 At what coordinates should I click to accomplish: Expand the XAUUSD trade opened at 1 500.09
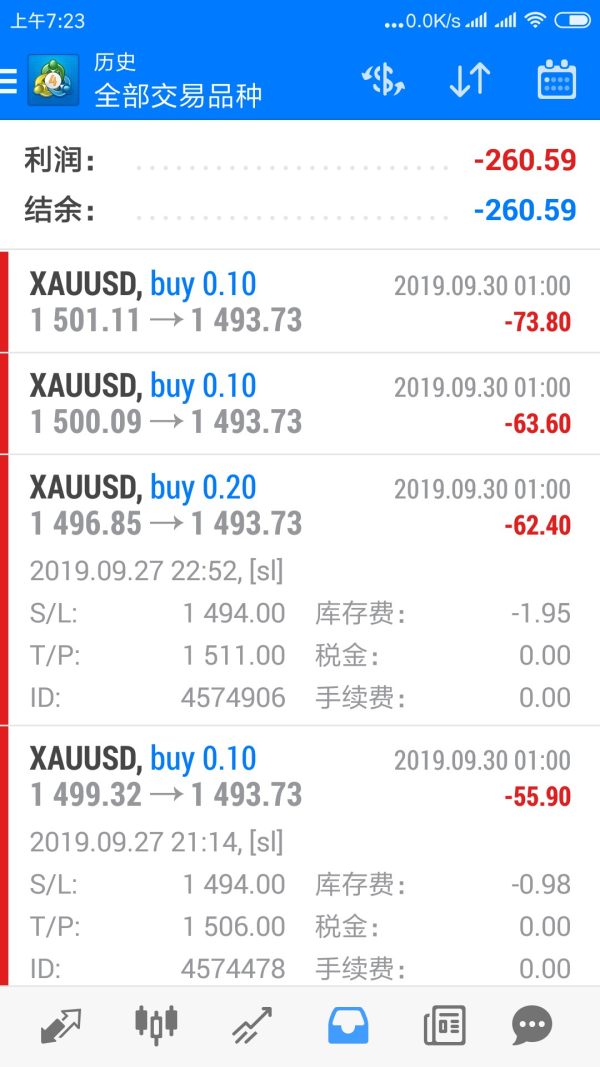coord(300,404)
